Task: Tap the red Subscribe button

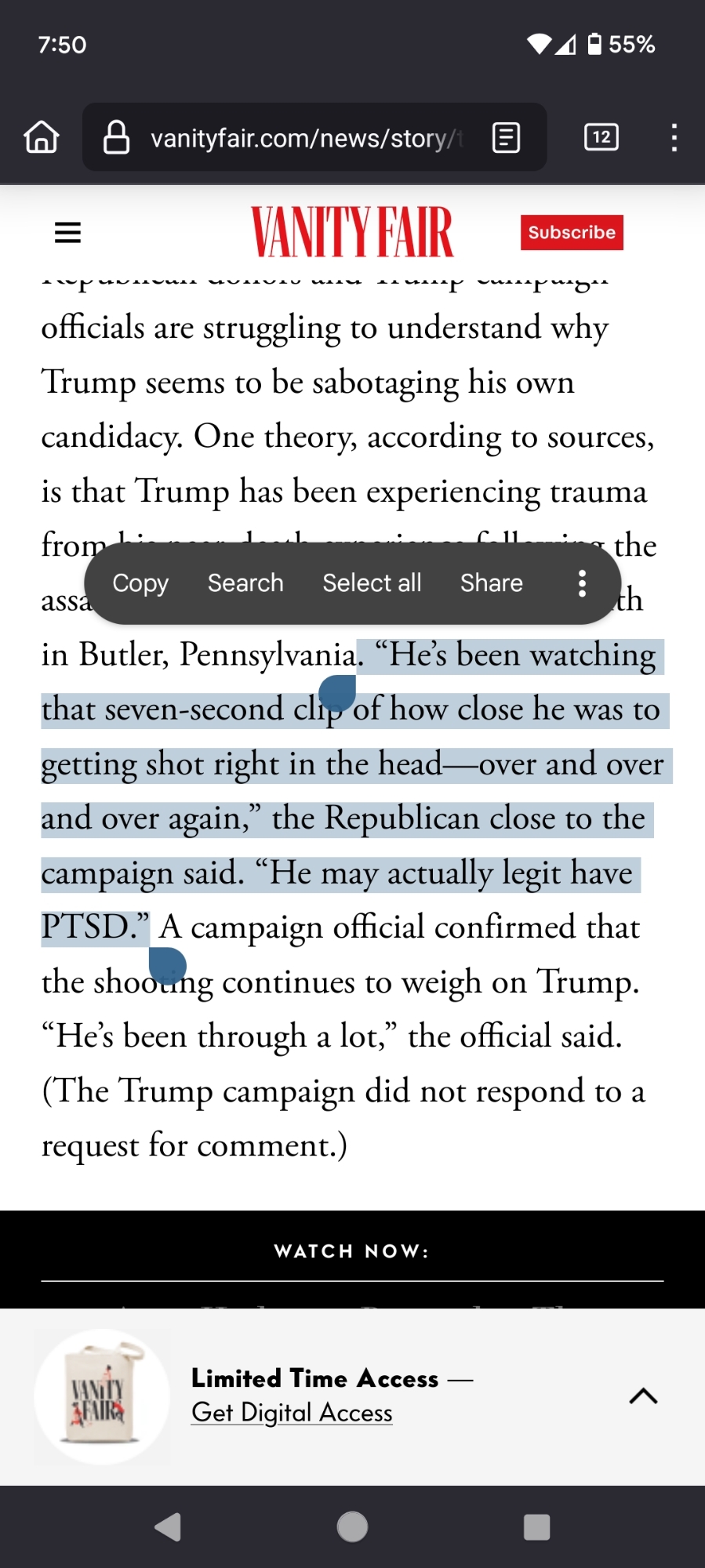Action: 572,233
